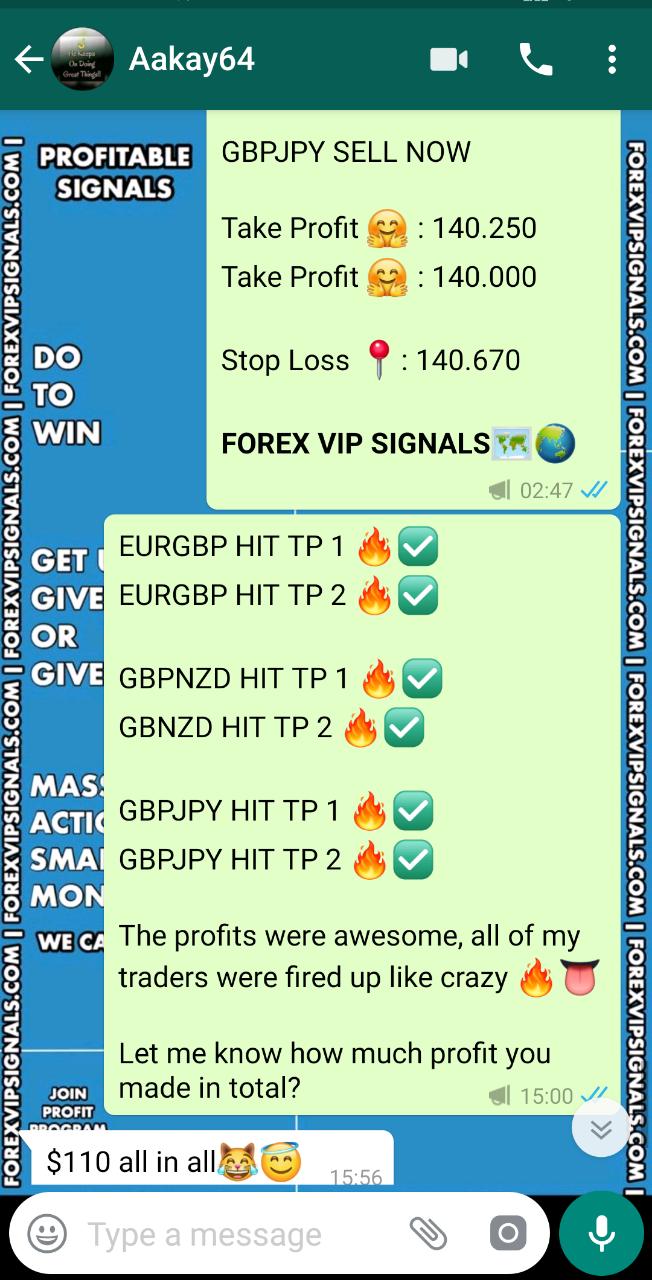The width and height of the screenshot is (652, 1280).
Task: Start a video call with Aakay64
Action: click(449, 60)
